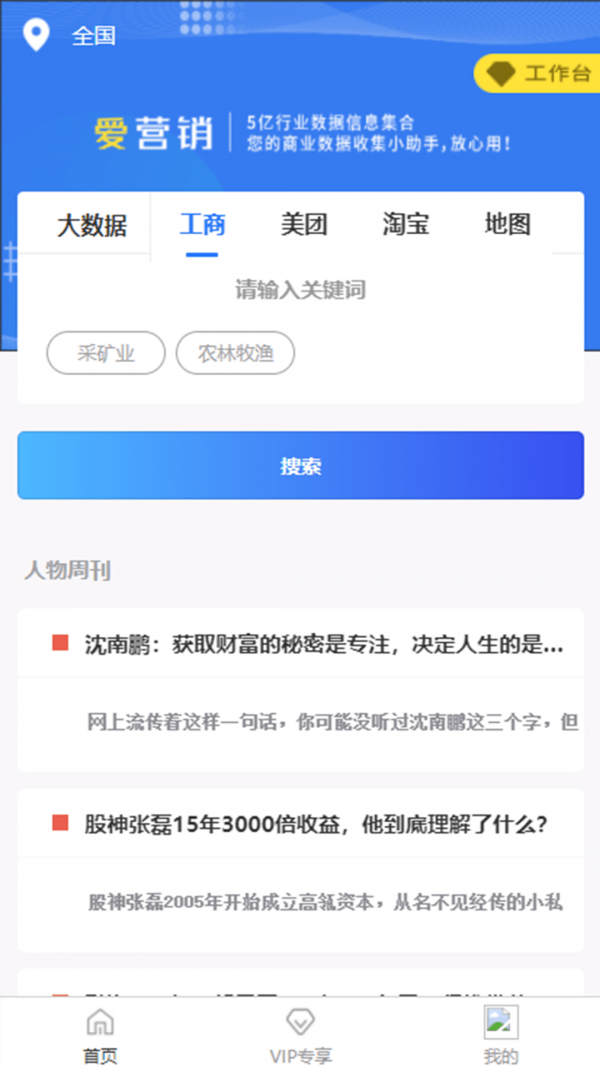Tap the blue 搜索 button
600x1067 pixels.
pos(300,466)
